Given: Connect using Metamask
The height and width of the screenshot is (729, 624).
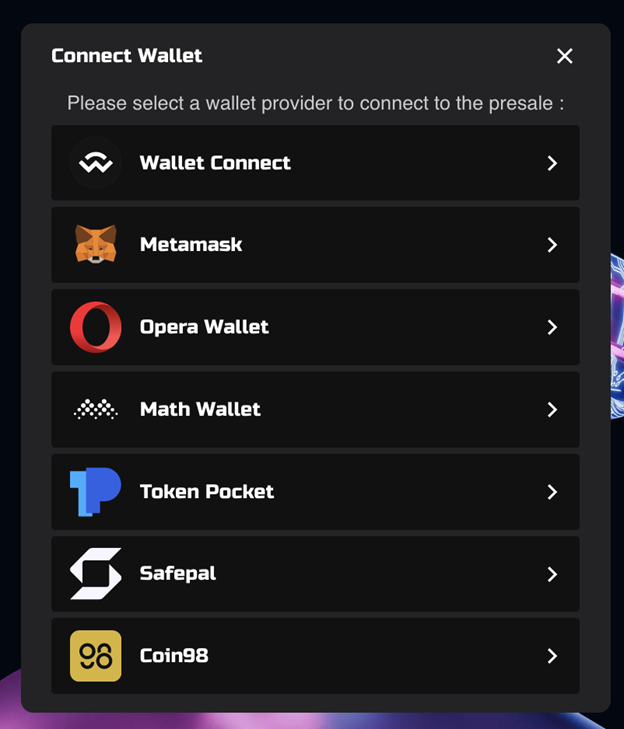Looking at the screenshot, I should click(315, 245).
